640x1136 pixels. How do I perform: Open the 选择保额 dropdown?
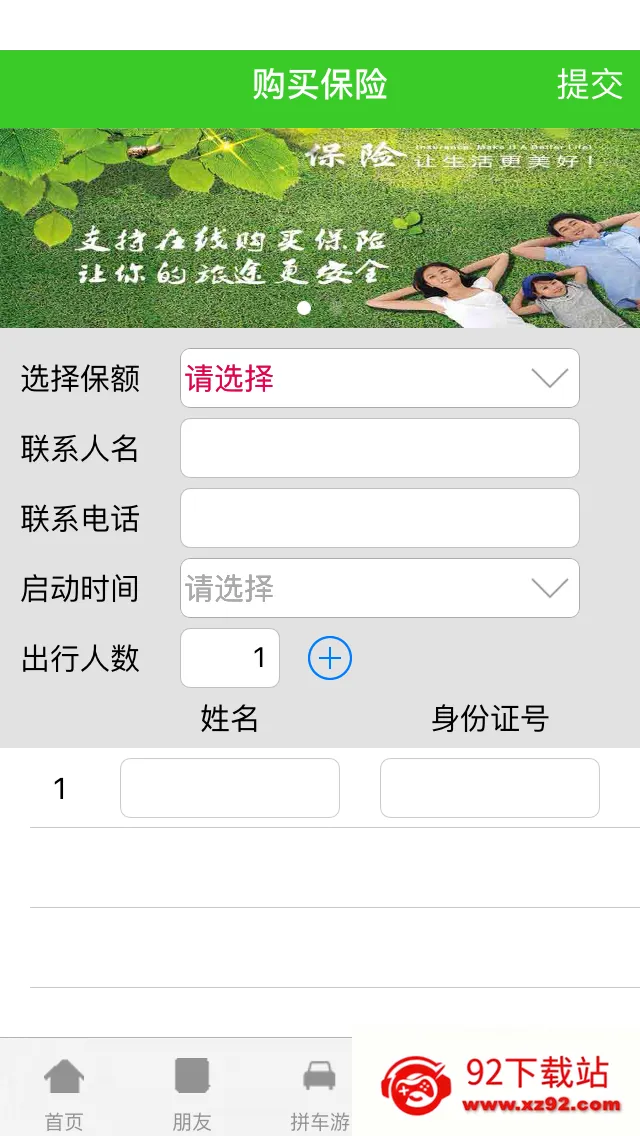tap(380, 378)
